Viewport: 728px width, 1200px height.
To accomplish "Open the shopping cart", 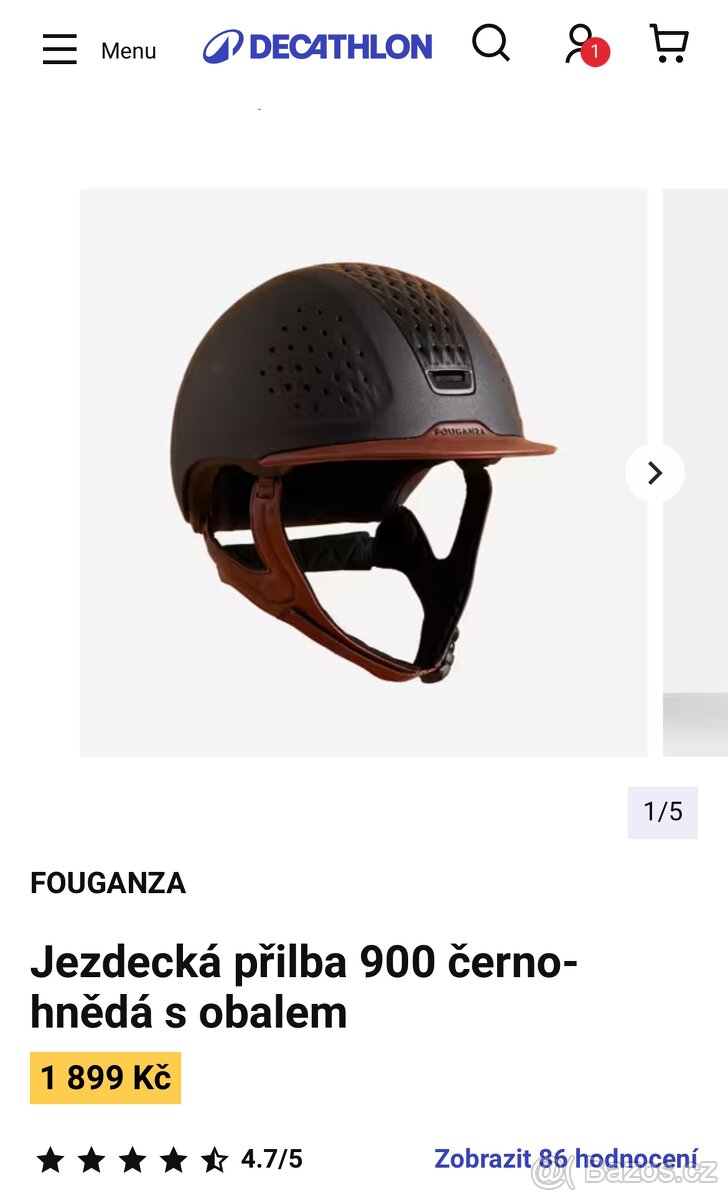I will [668, 44].
